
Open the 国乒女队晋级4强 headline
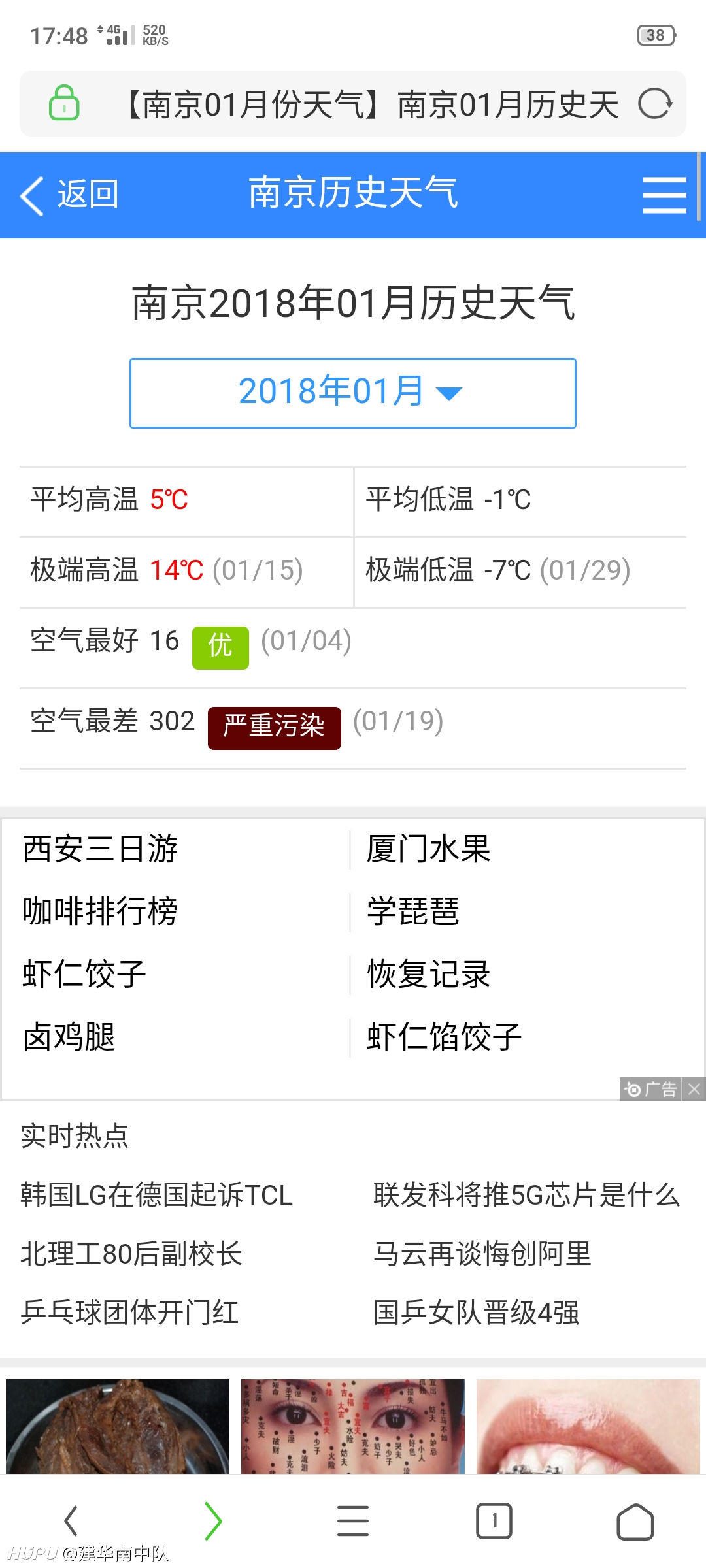477,1313
